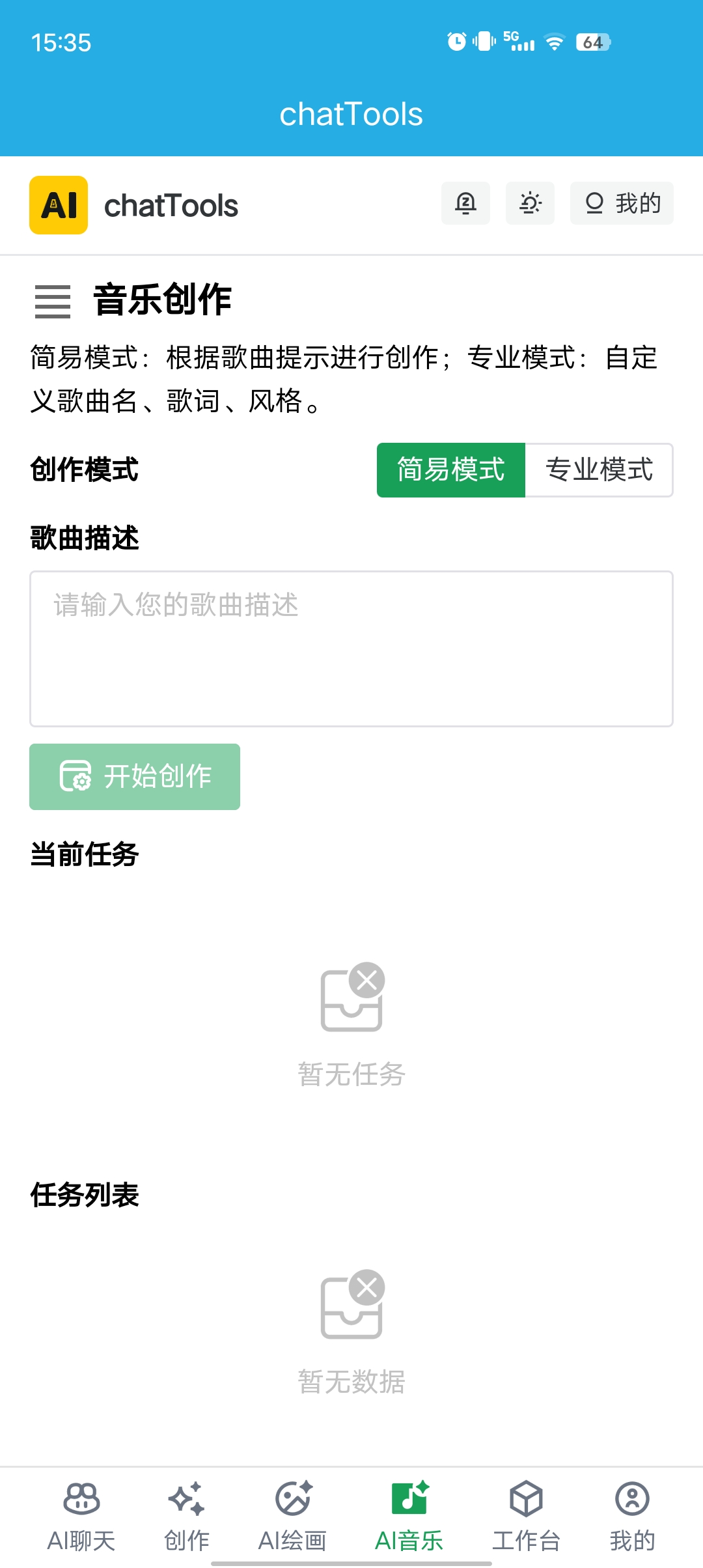The width and height of the screenshot is (703, 1568).
Task: Toggle the light/dark theme icon
Action: coord(530,204)
